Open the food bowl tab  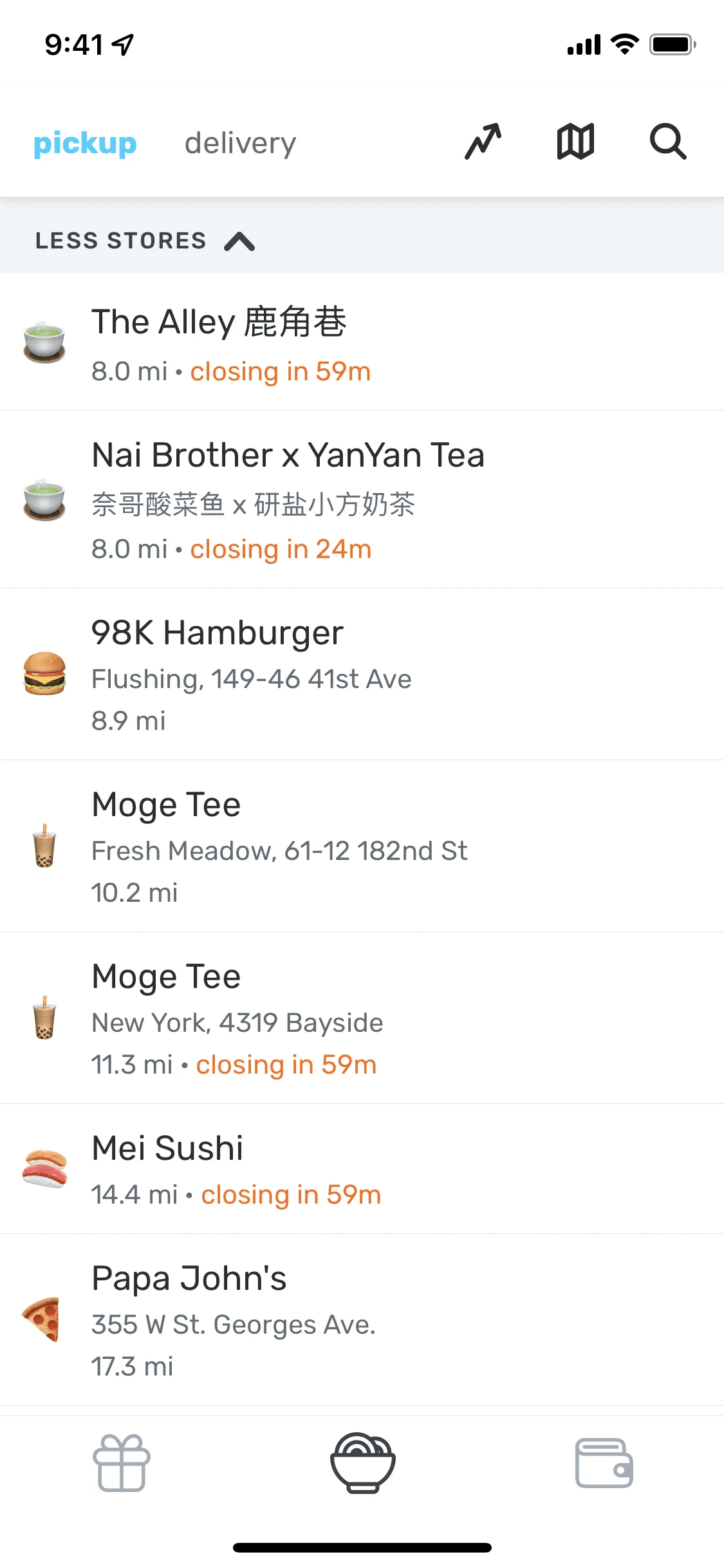click(362, 1463)
